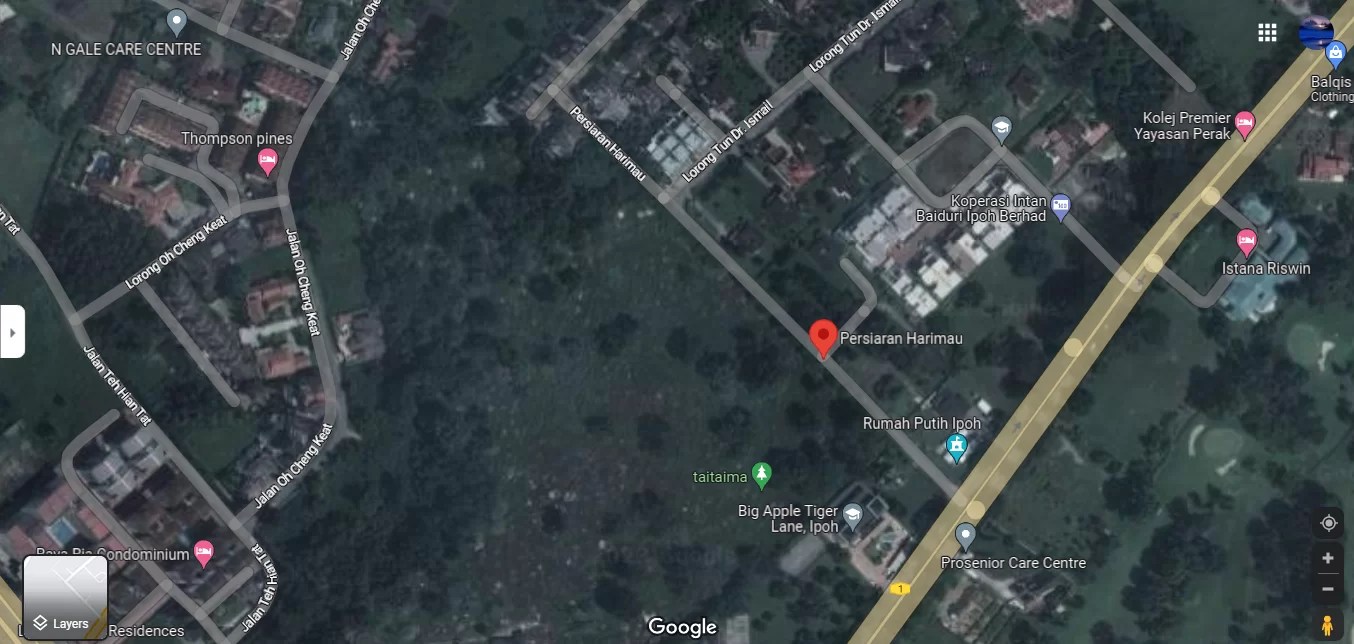Expand the collapsed side panel
Screen dimensions: 1354x644
click(12, 332)
